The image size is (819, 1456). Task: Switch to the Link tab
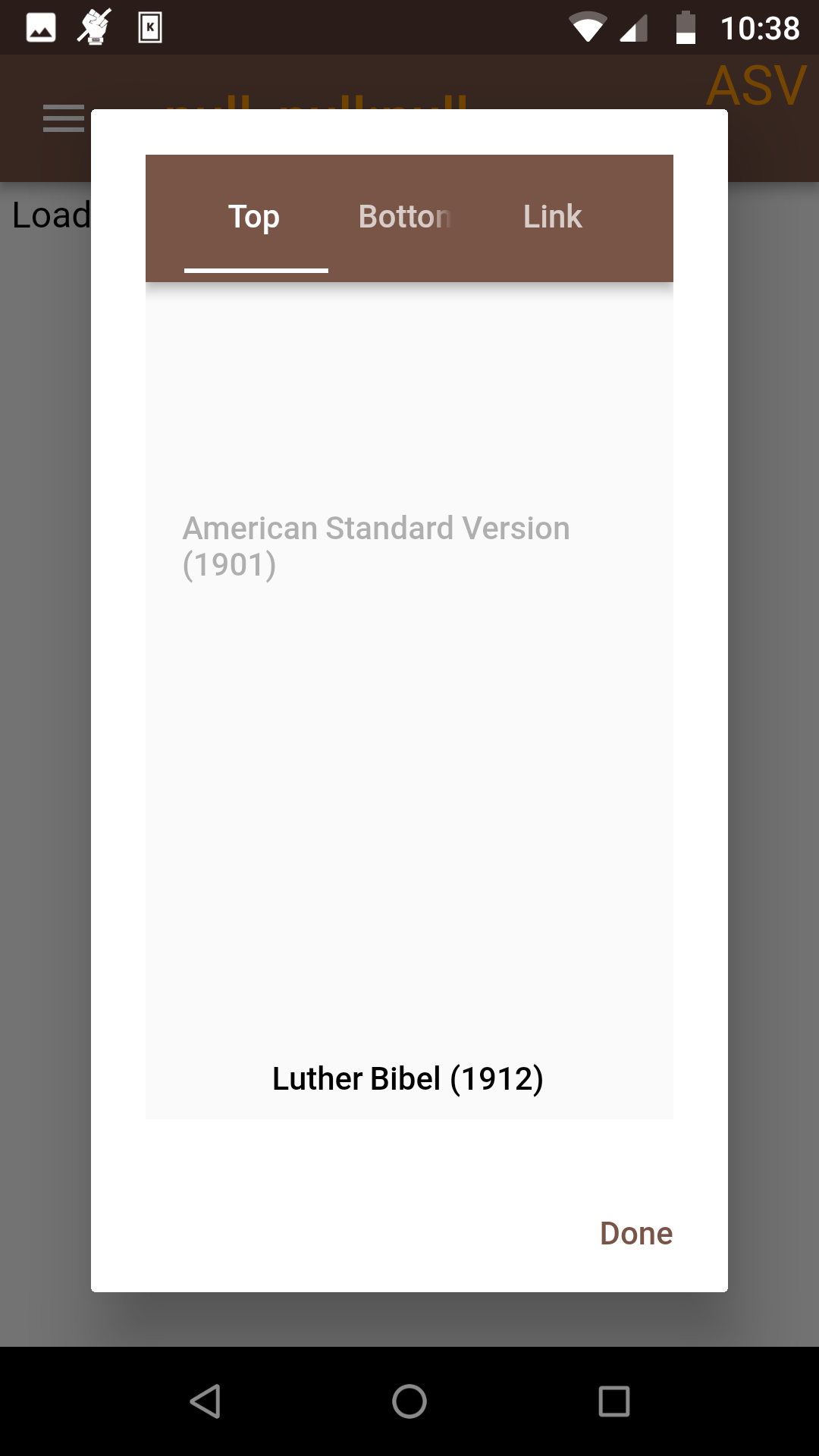pos(552,217)
